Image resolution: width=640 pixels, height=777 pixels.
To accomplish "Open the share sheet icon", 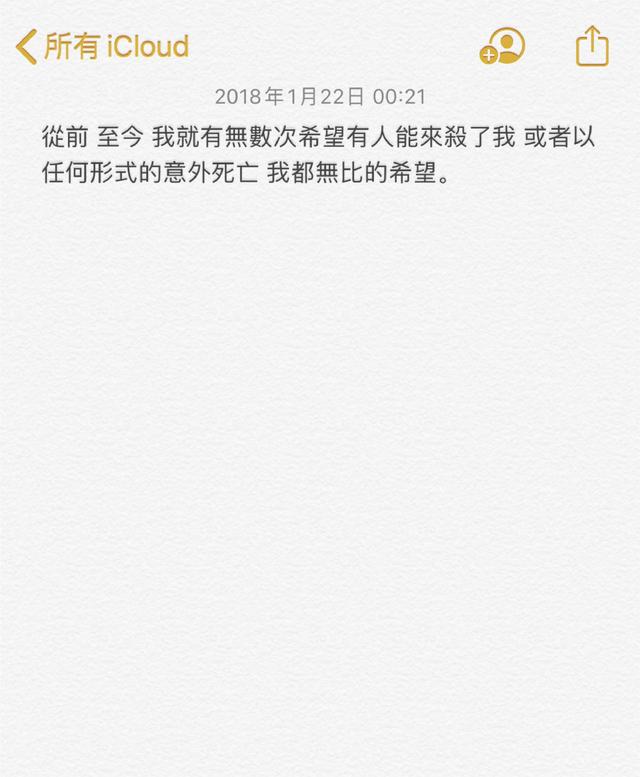I will click(592, 46).
